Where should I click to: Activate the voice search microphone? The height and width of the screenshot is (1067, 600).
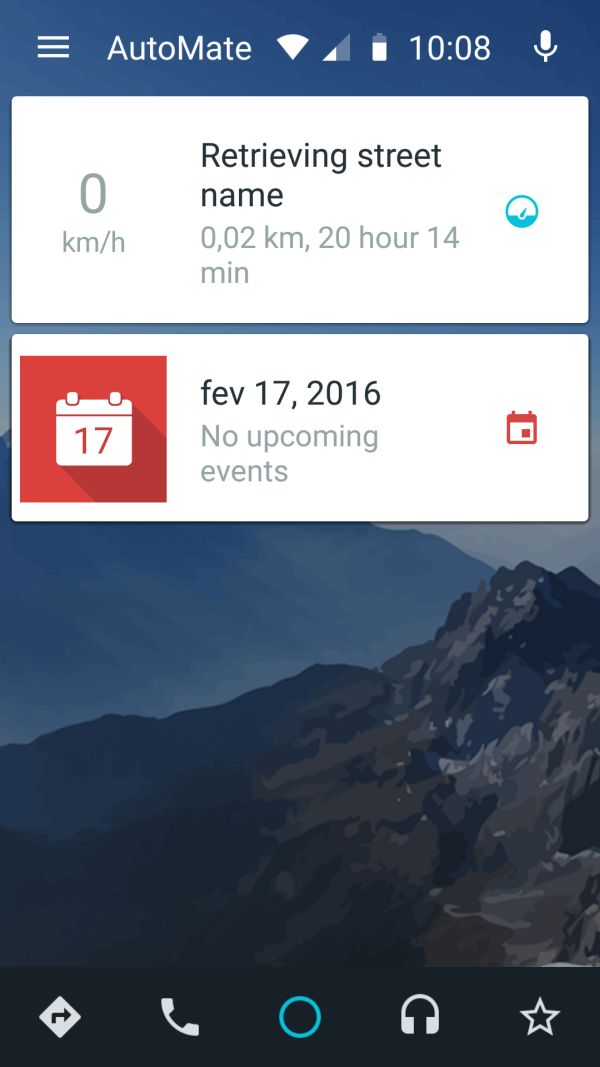click(544, 47)
